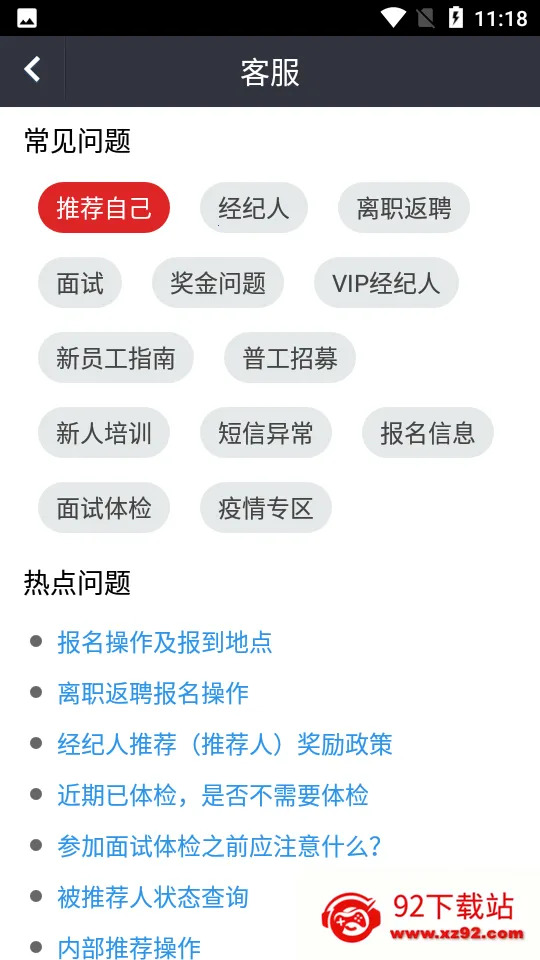Tap the 面试 chip
Image resolution: width=540 pixels, height=960 pixels.
pyautogui.click(x=80, y=282)
